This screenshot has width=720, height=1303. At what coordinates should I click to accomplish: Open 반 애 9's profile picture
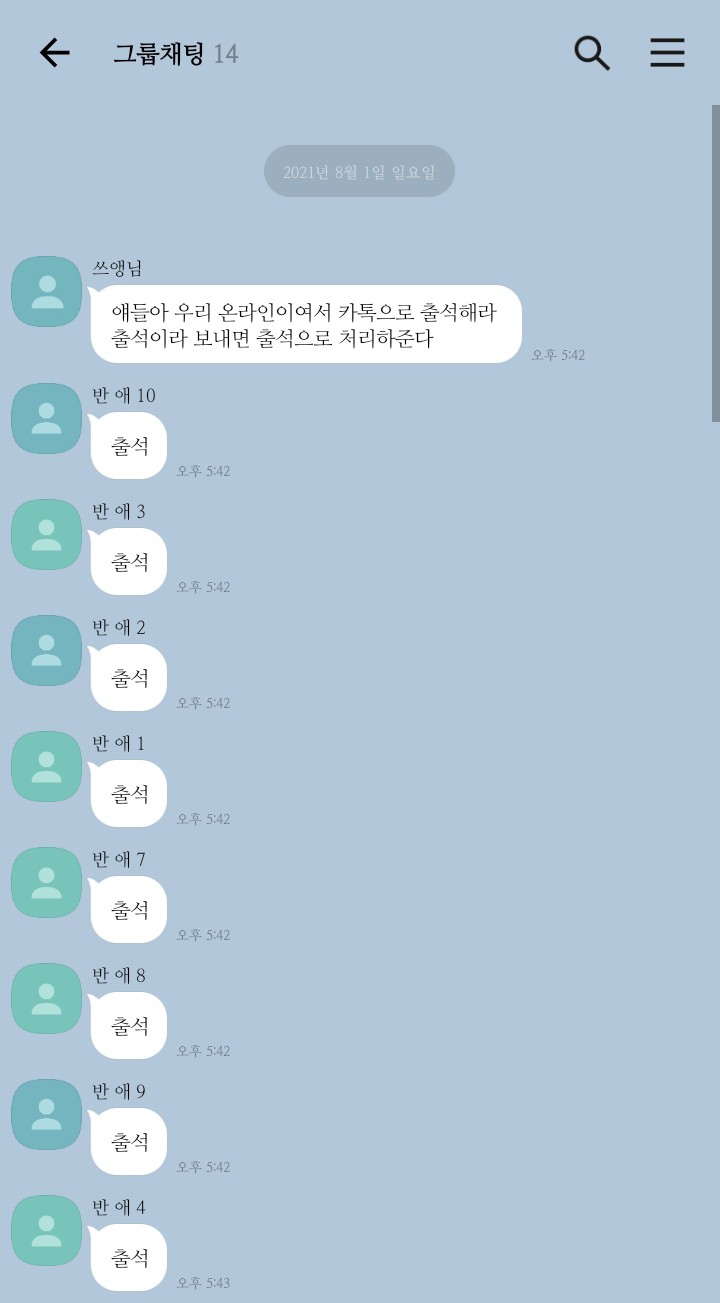46,1114
